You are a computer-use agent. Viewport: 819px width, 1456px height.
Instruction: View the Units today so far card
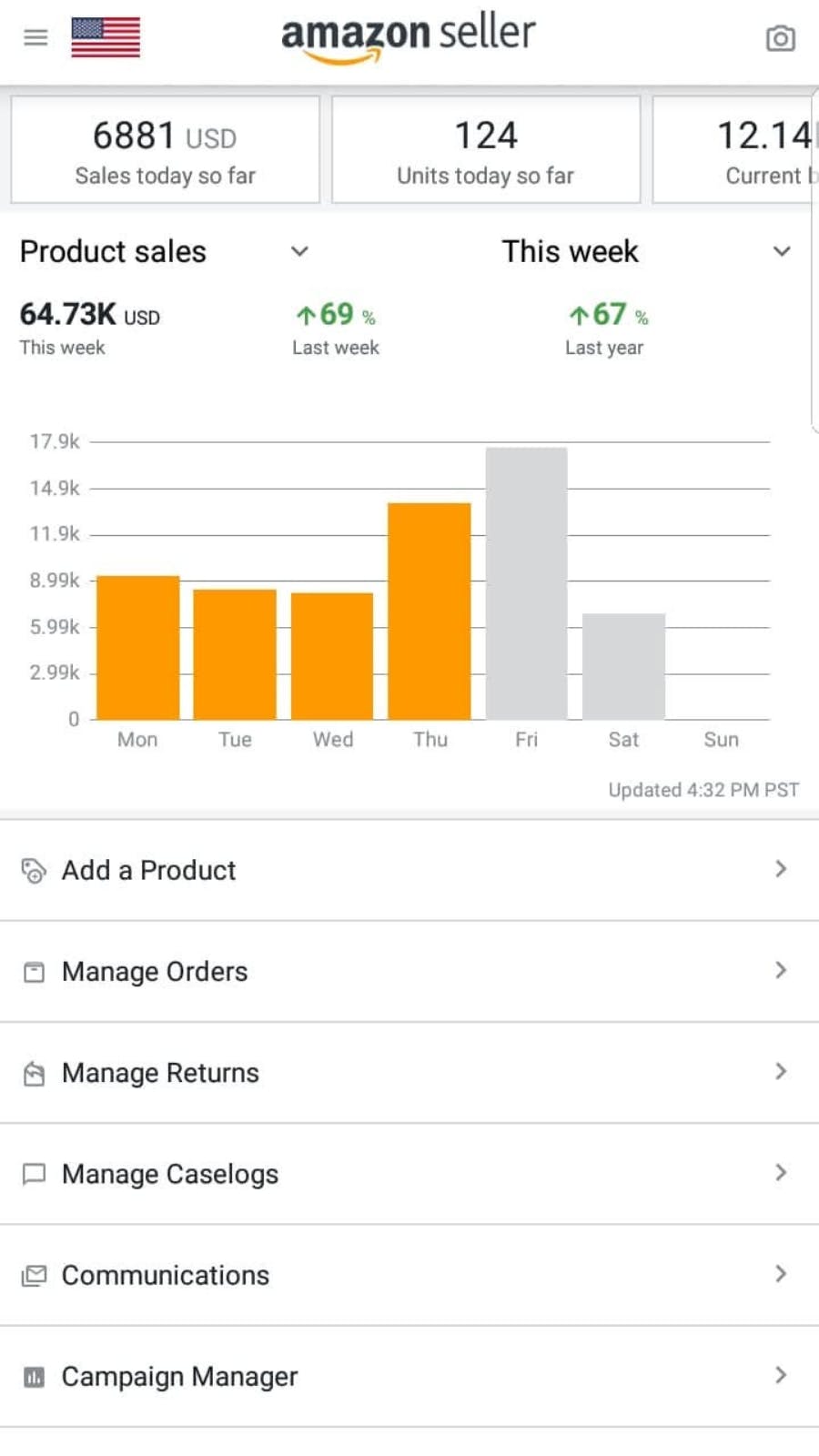[x=486, y=150]
